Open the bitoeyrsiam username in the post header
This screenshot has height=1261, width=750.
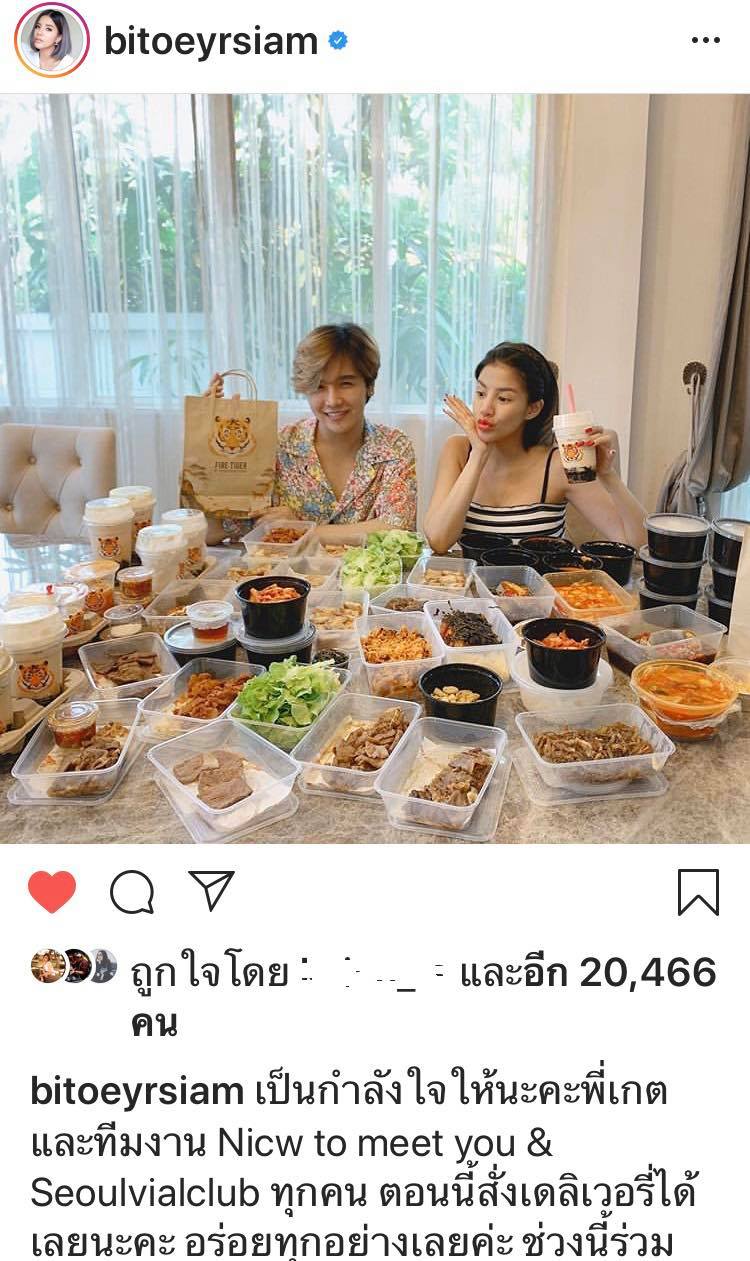point(210,41)
